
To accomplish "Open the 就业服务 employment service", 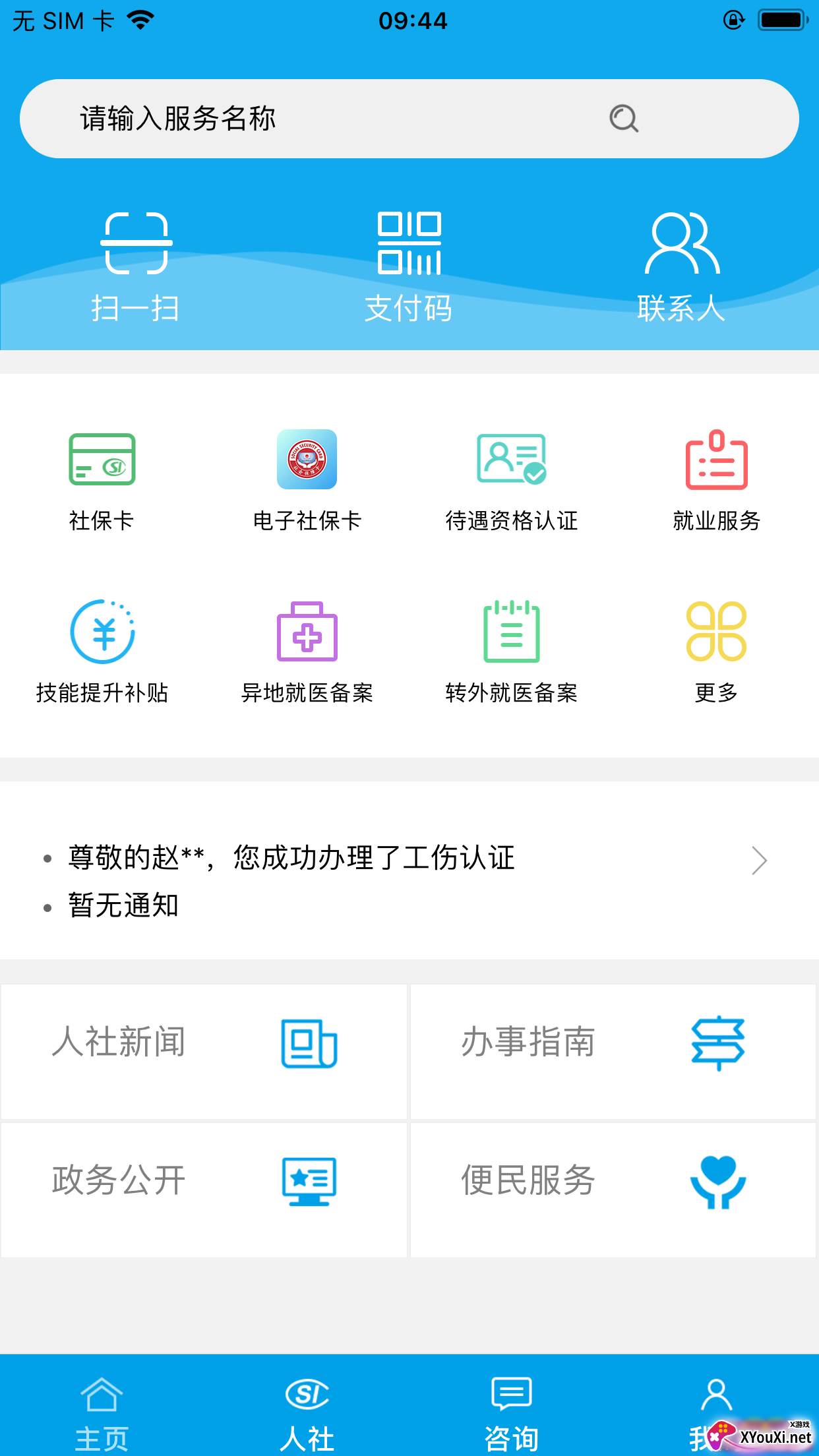I will 715,478.
